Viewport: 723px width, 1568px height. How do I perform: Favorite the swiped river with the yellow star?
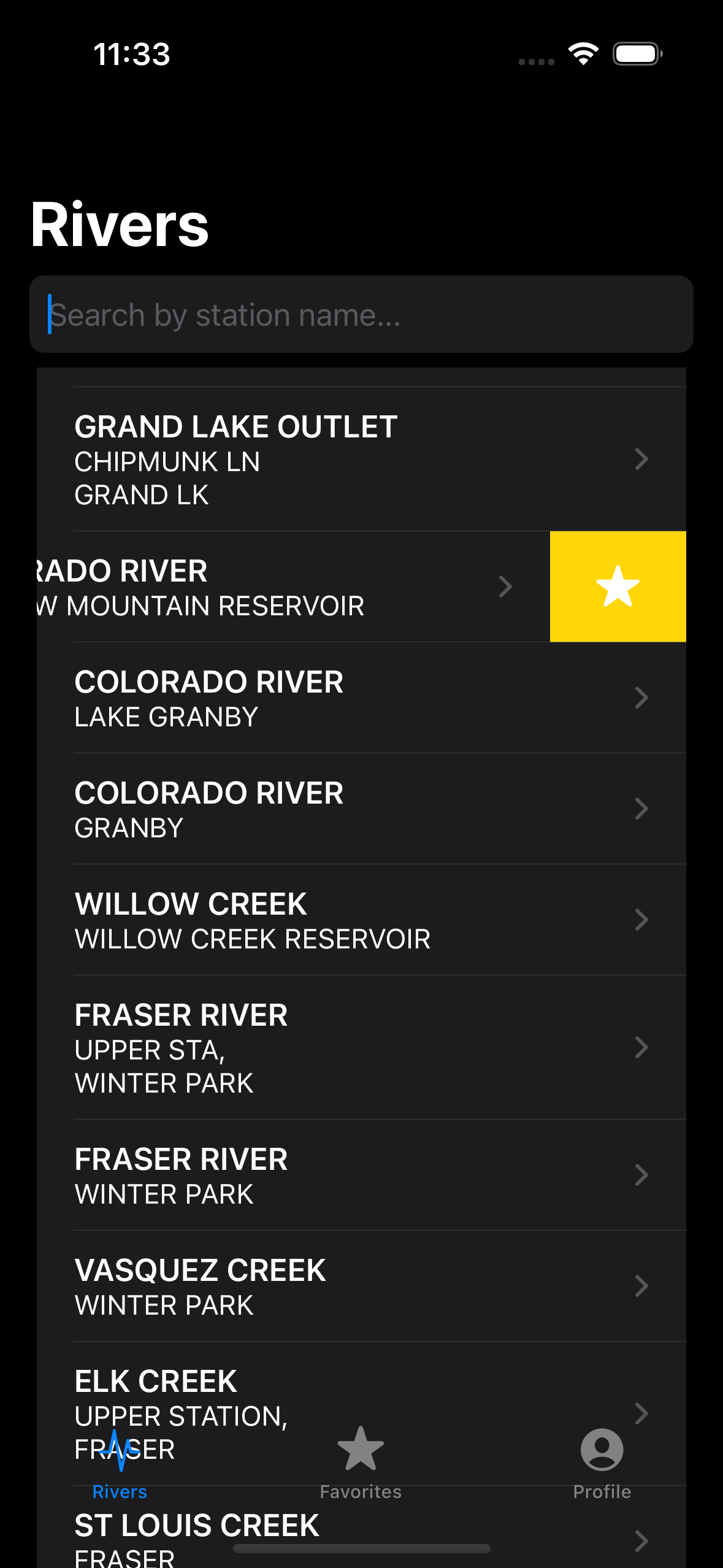pos(618,586)
